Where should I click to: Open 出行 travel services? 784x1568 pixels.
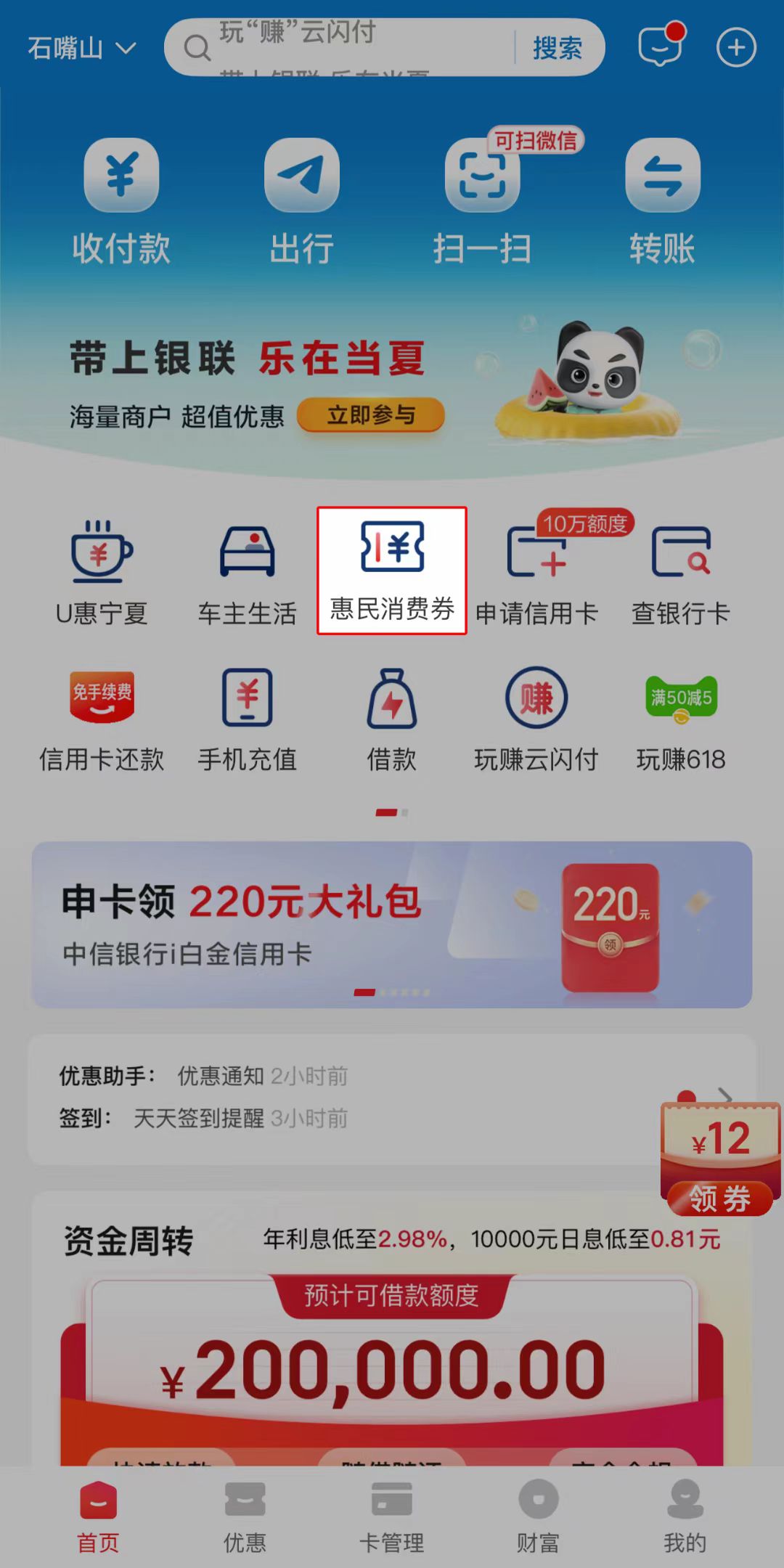pos(301,201)
